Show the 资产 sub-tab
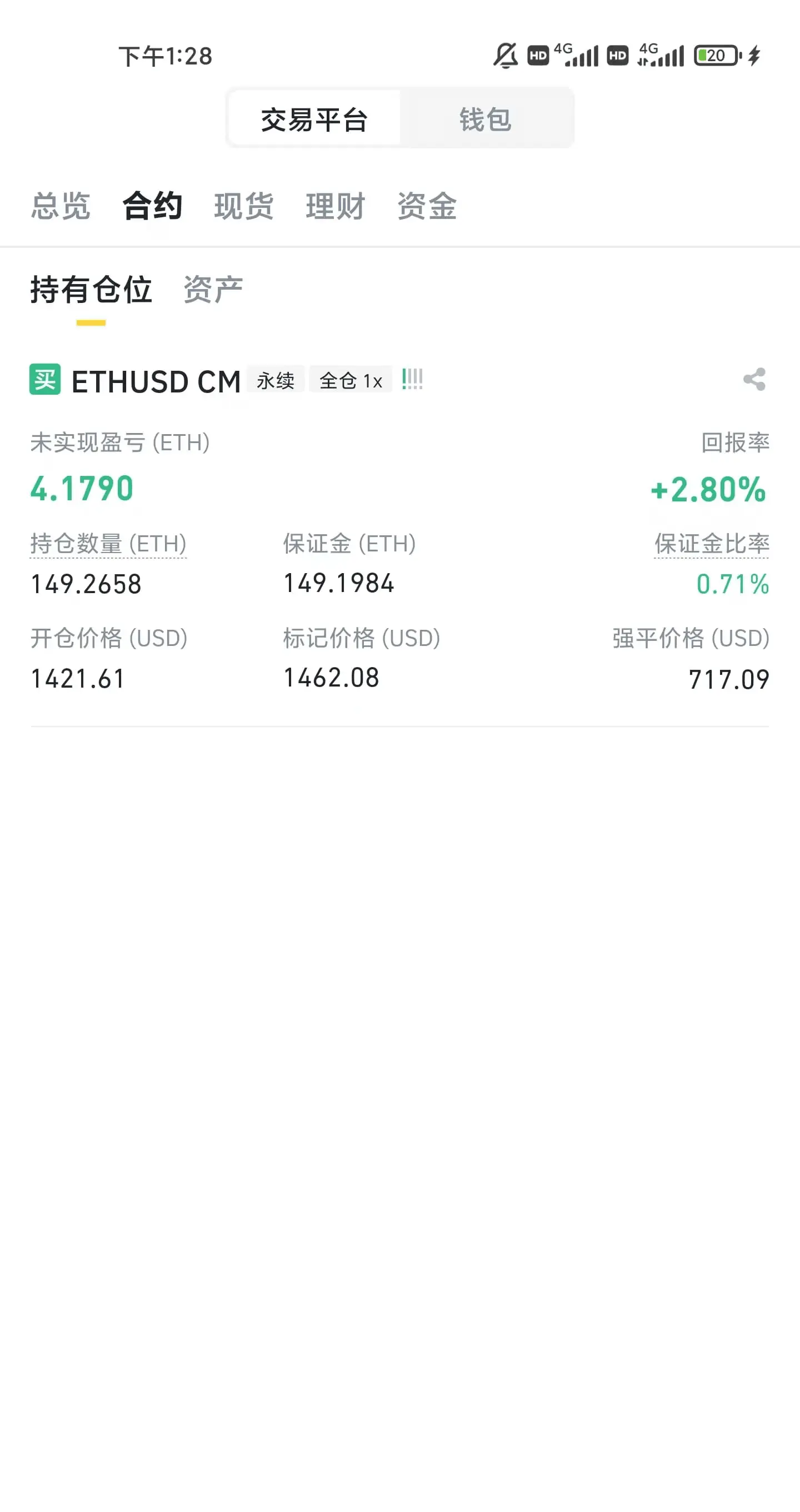Viewport: 800px width, 1512px height. point(213,290)
